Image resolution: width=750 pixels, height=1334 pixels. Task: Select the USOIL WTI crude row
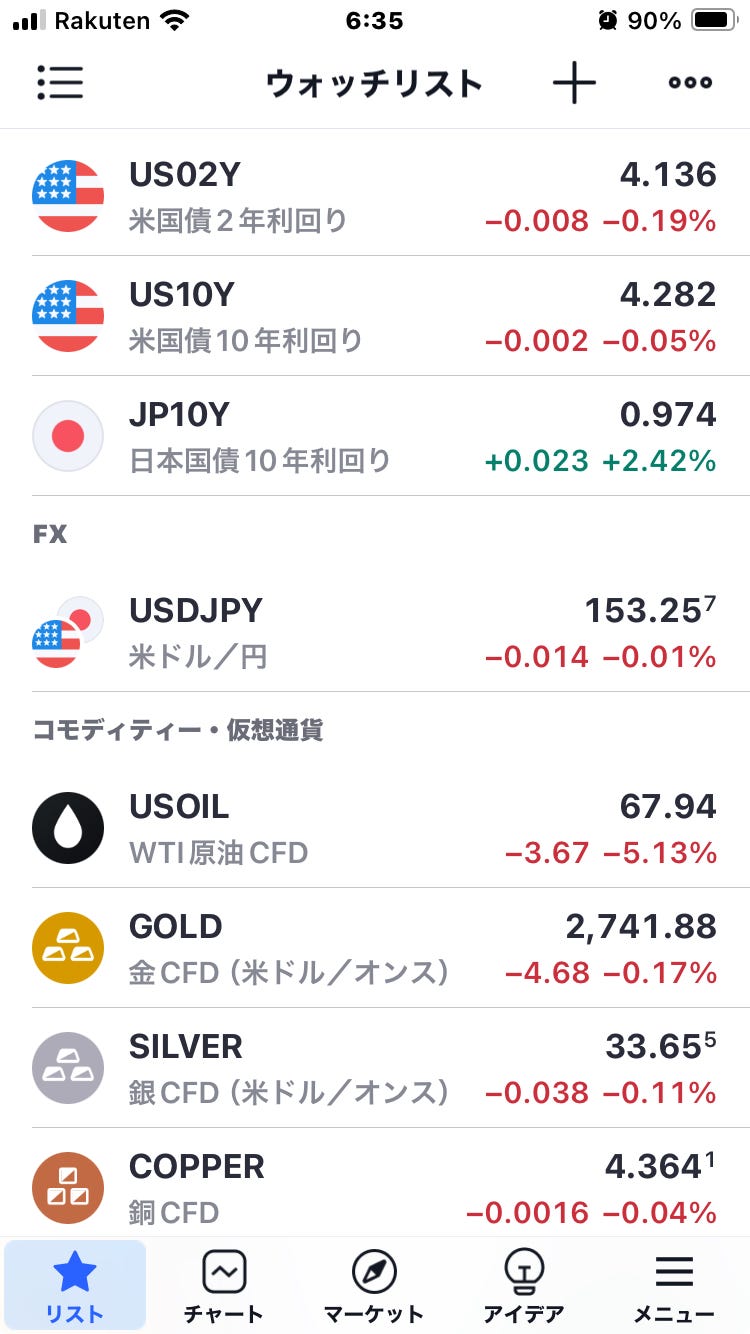(x=375, y=828)
